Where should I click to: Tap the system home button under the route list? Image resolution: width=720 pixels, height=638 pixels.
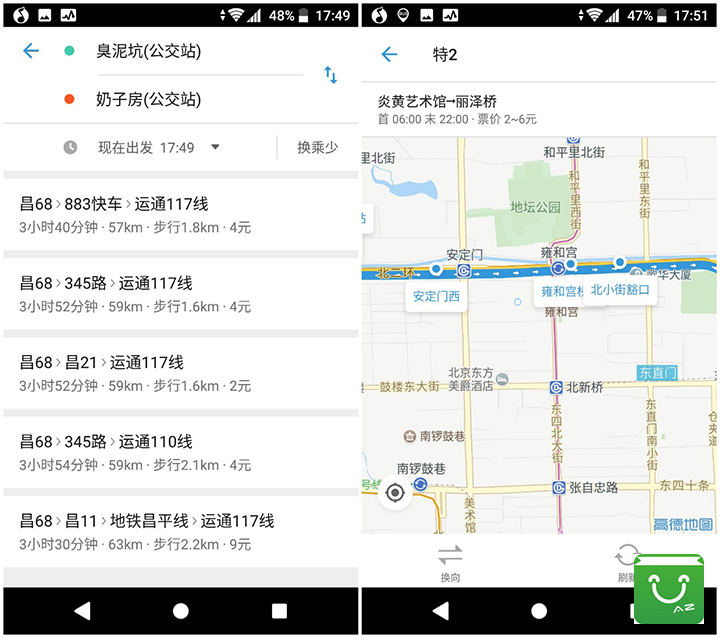[180, 610]
